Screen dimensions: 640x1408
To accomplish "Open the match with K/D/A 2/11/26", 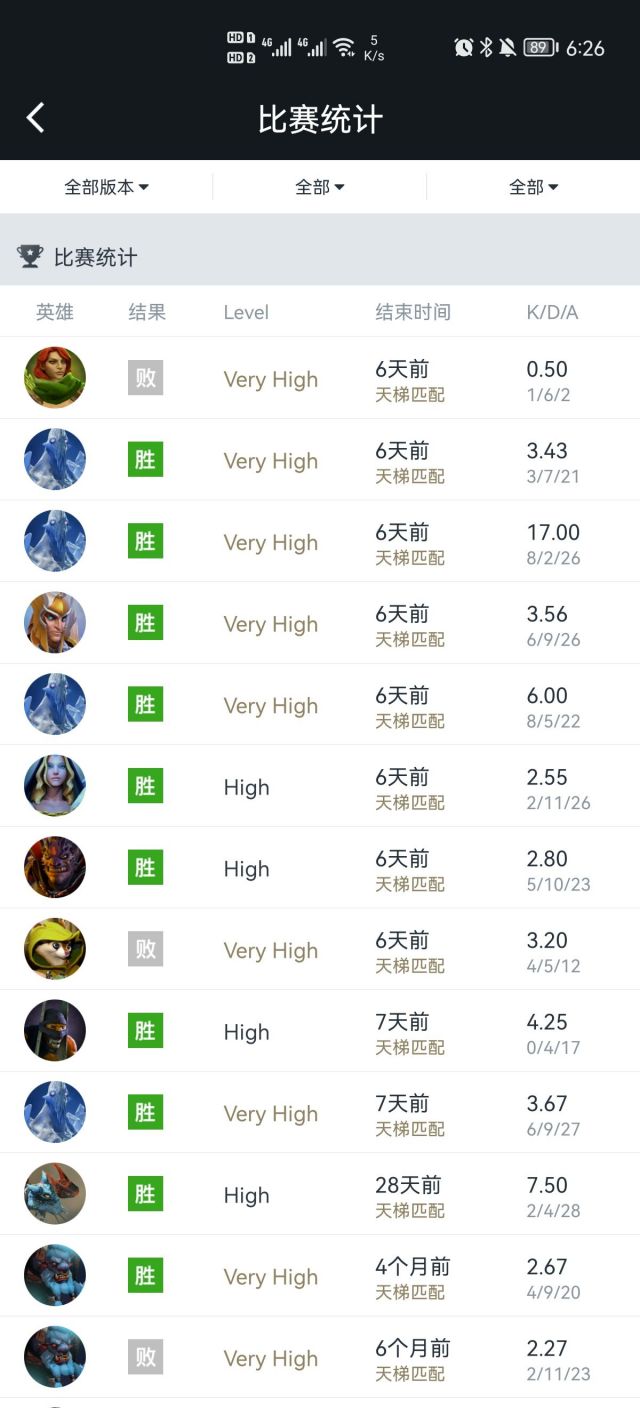I will click(x=320, y=787).
